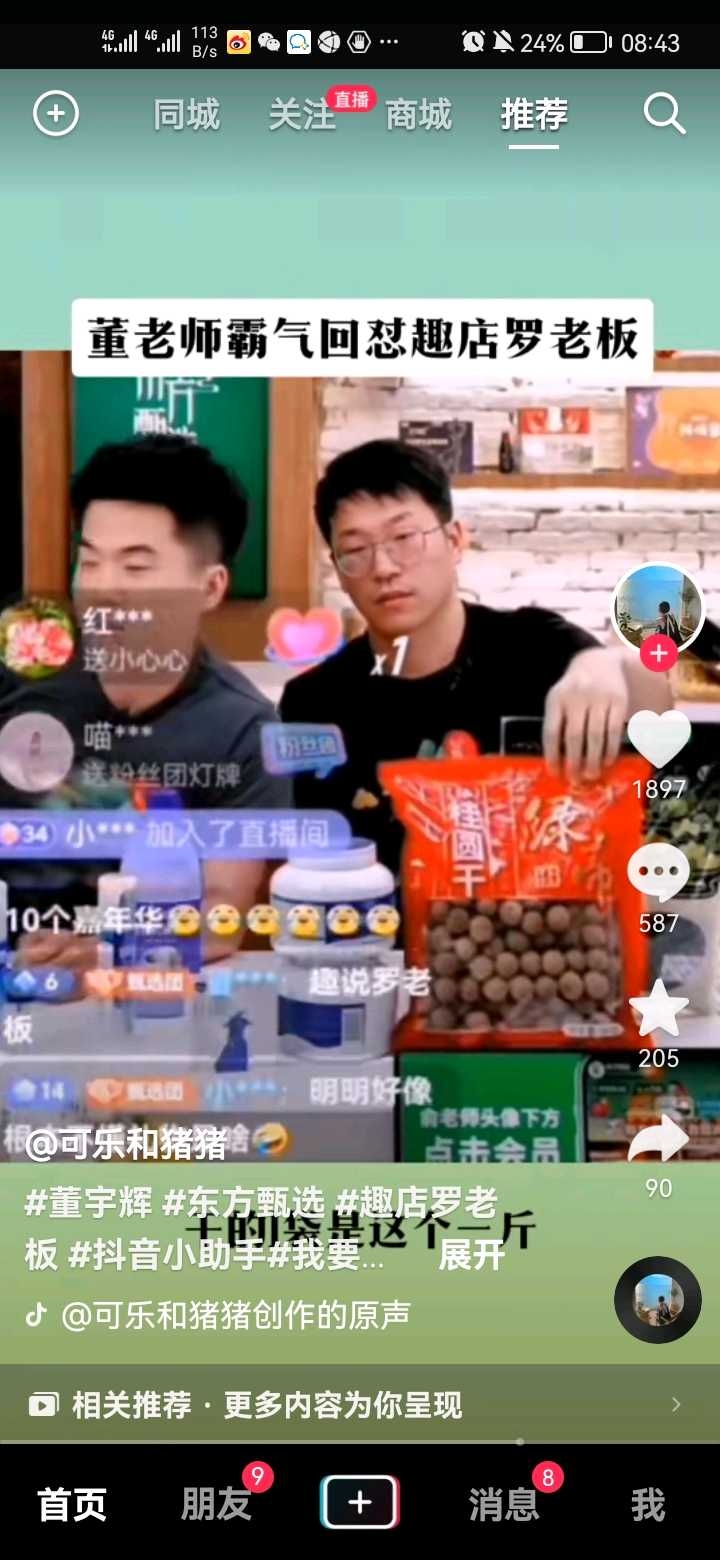Open the original sound @可乐和猪猪创作的原声

pos(236,1314)
